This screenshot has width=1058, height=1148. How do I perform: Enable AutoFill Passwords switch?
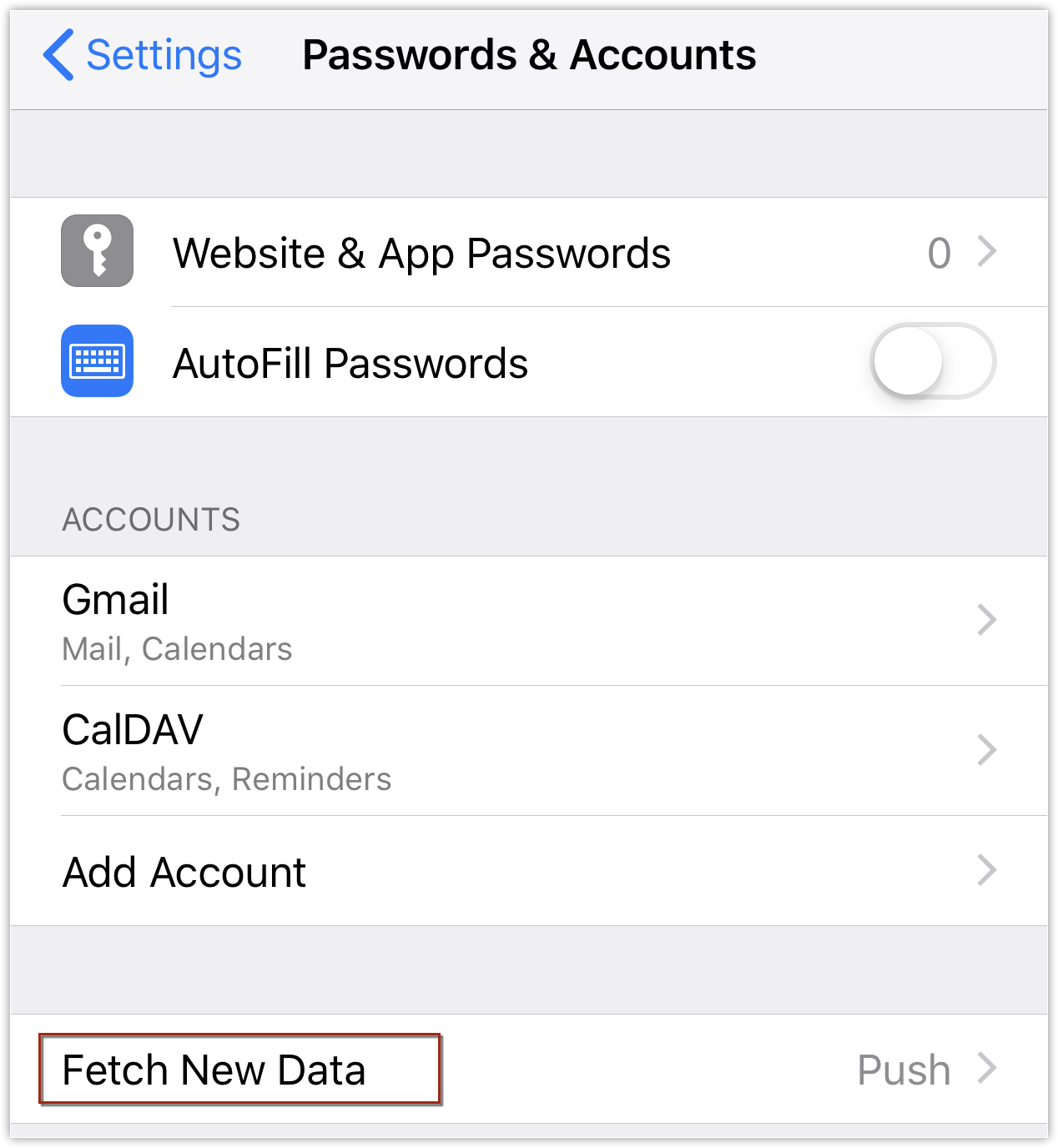932,362
